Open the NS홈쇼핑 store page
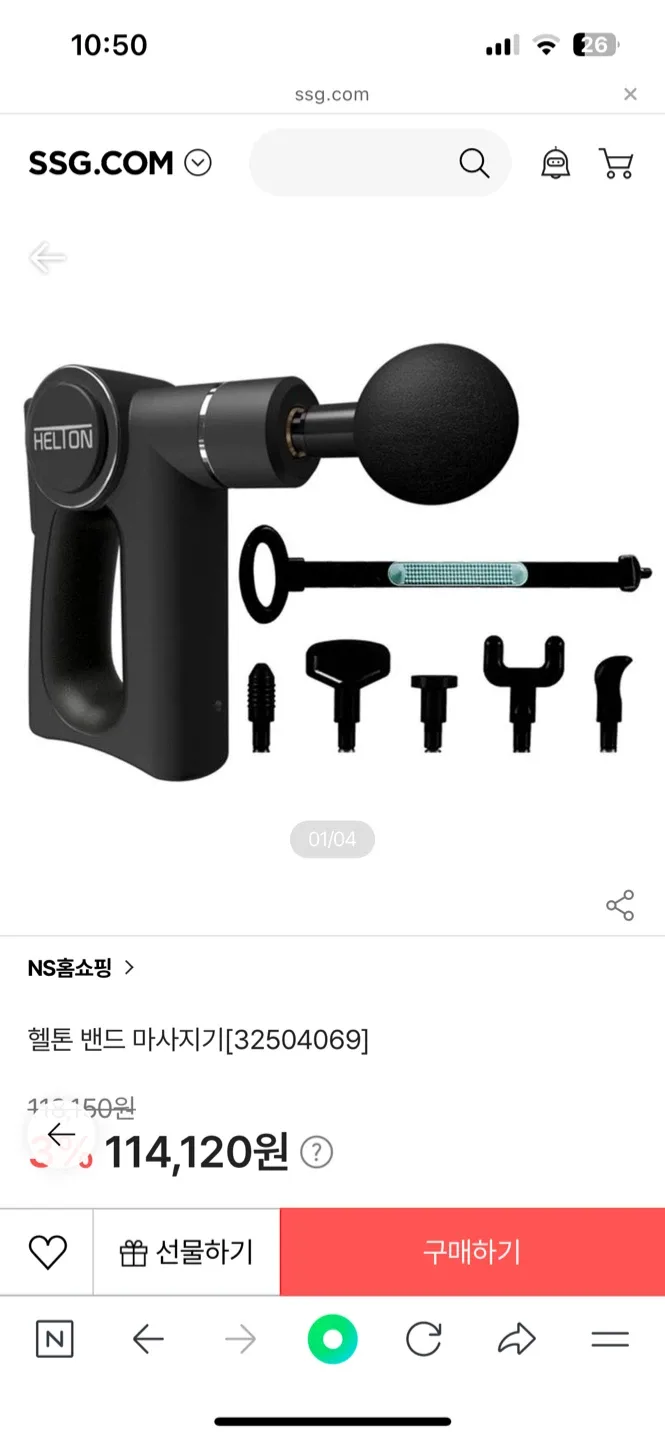This screenshot has height=1440, width=665. (x=80, y=967)
